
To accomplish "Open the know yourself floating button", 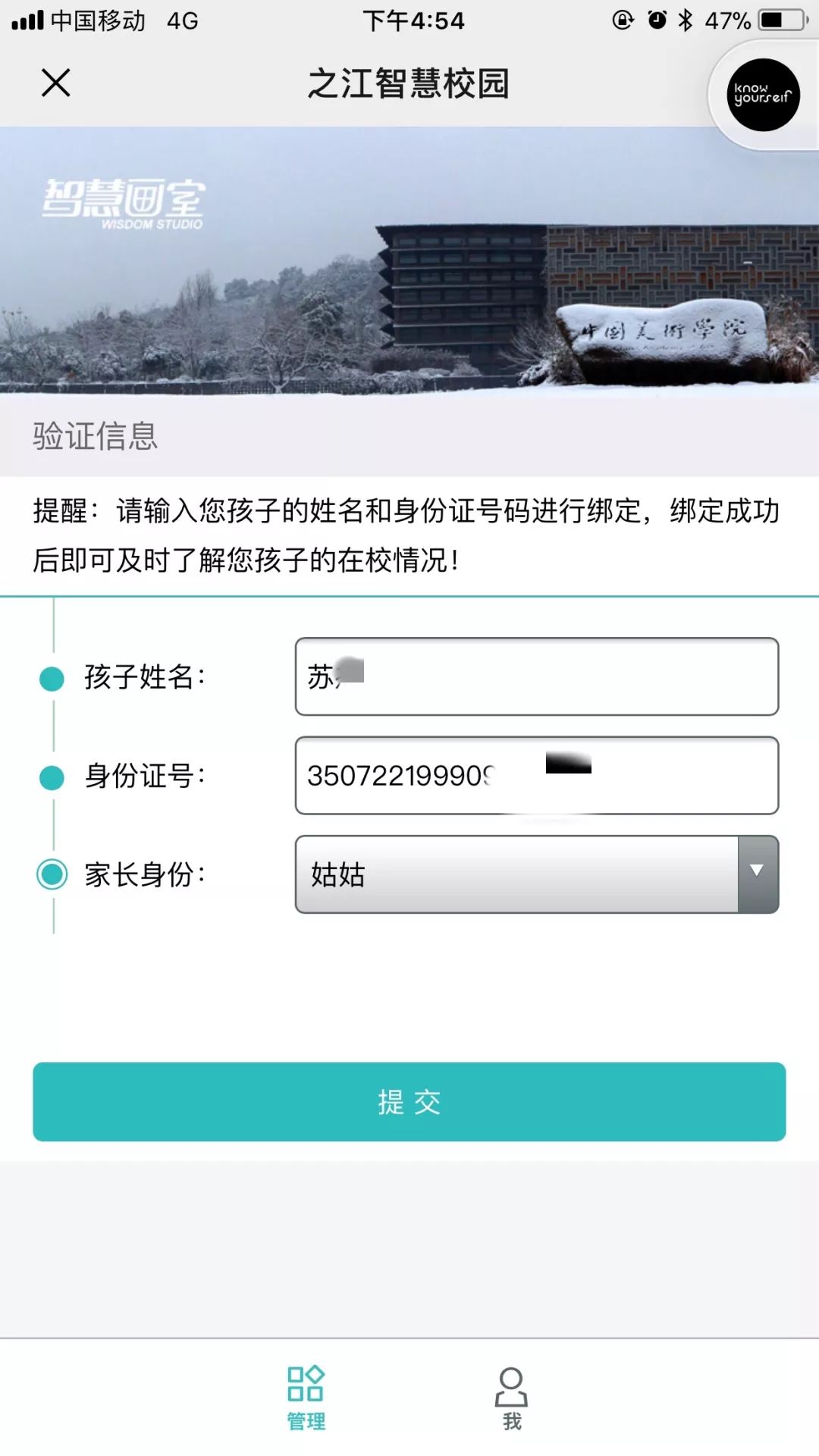I will pos(763,95).
